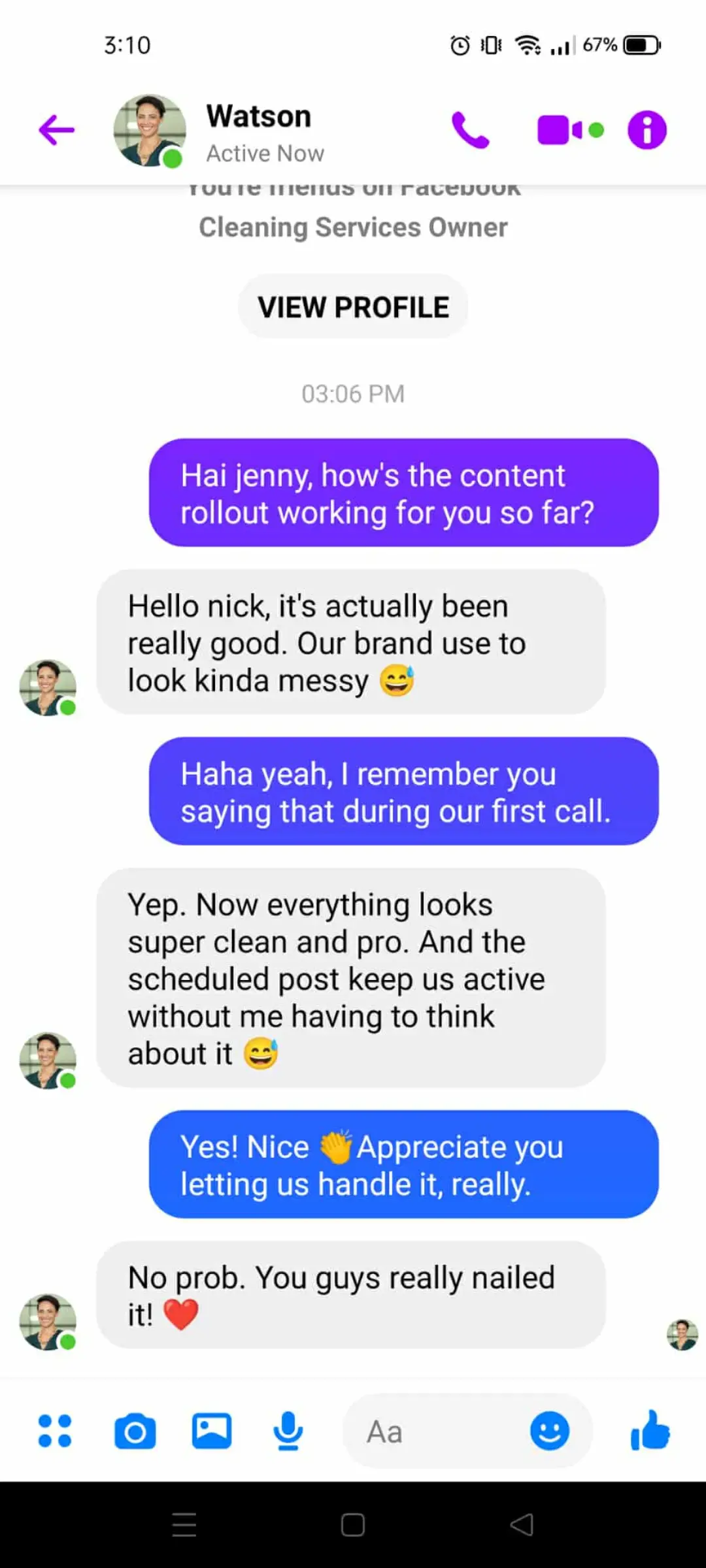This screenshot has height=1568, width=706.
Task: Record a voice message with the microphone
Action: click(288, 1431)
